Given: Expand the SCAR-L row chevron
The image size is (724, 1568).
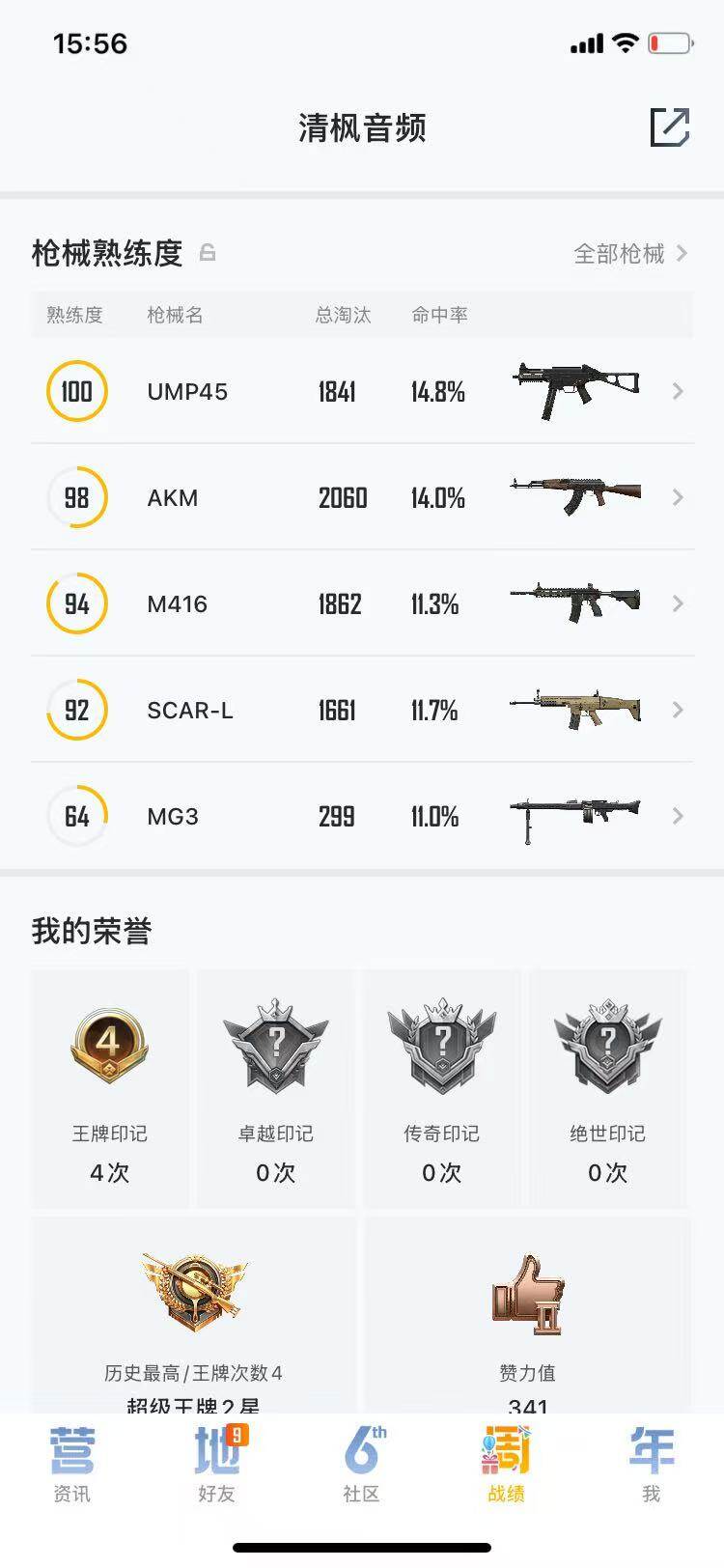Looking at the screenshot, I should (678, 711).
